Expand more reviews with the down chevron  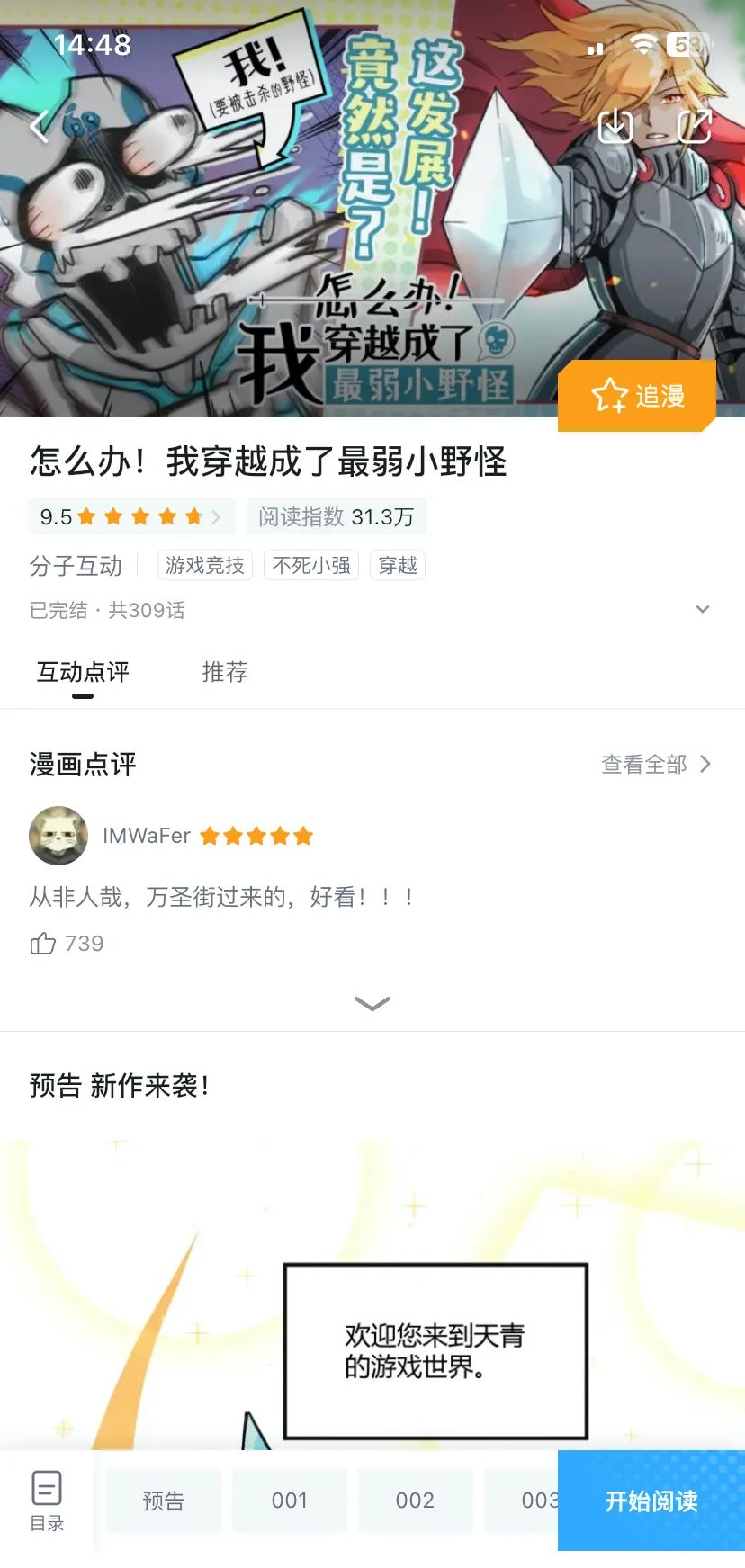372,1003
